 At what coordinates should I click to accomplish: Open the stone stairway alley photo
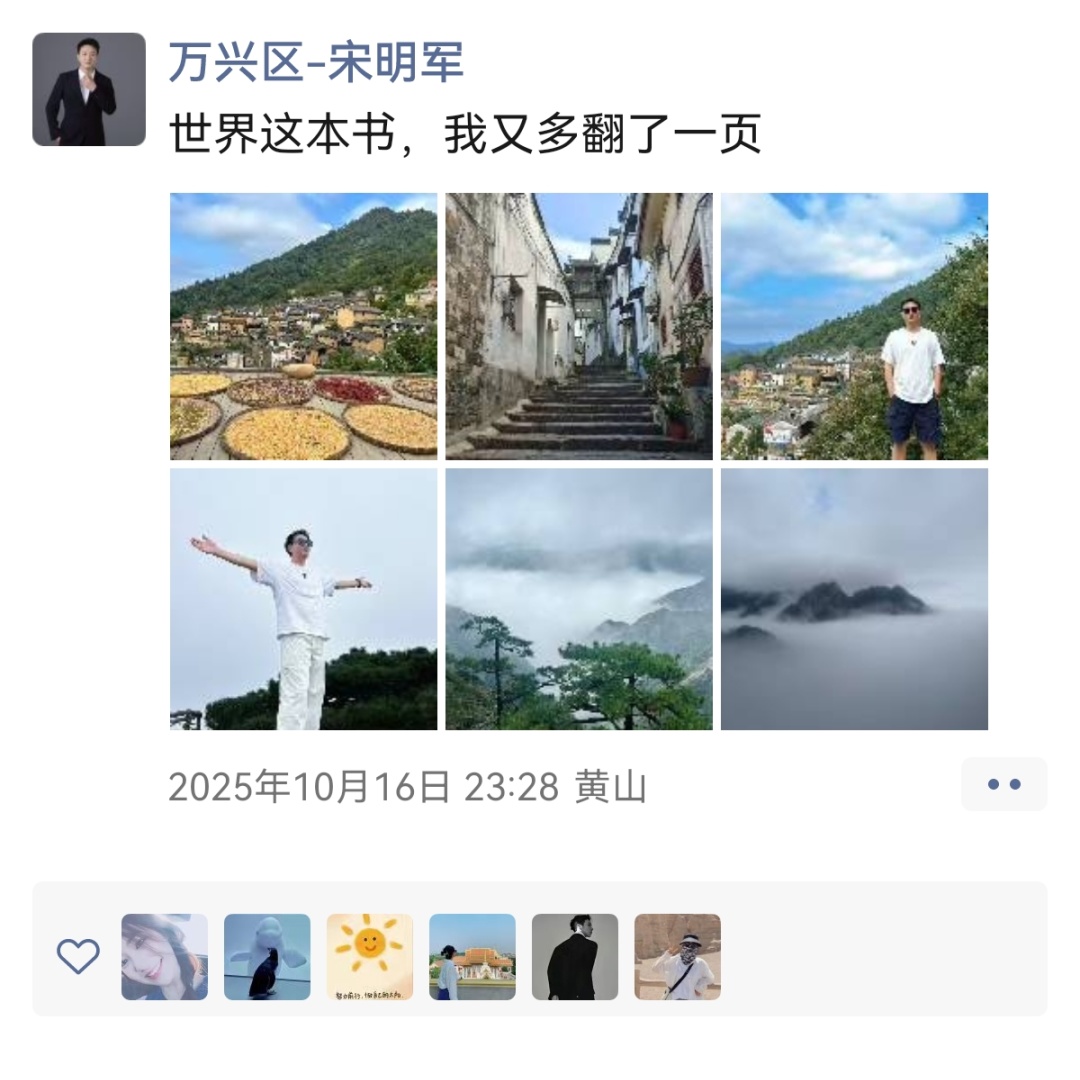tap(578, 326)
